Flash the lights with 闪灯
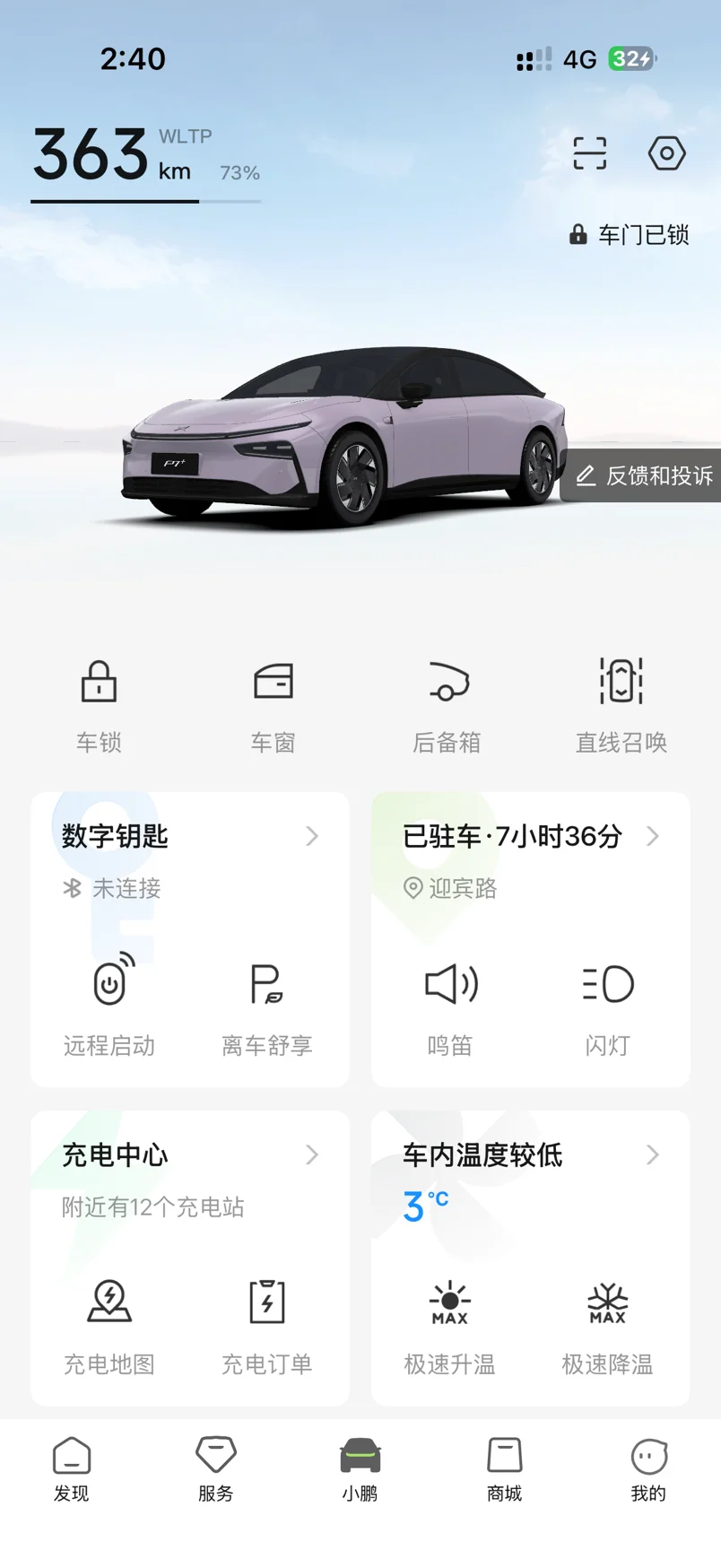Screen dimensions: 721x1568 pyautogui.click(x=607, y=1004)
